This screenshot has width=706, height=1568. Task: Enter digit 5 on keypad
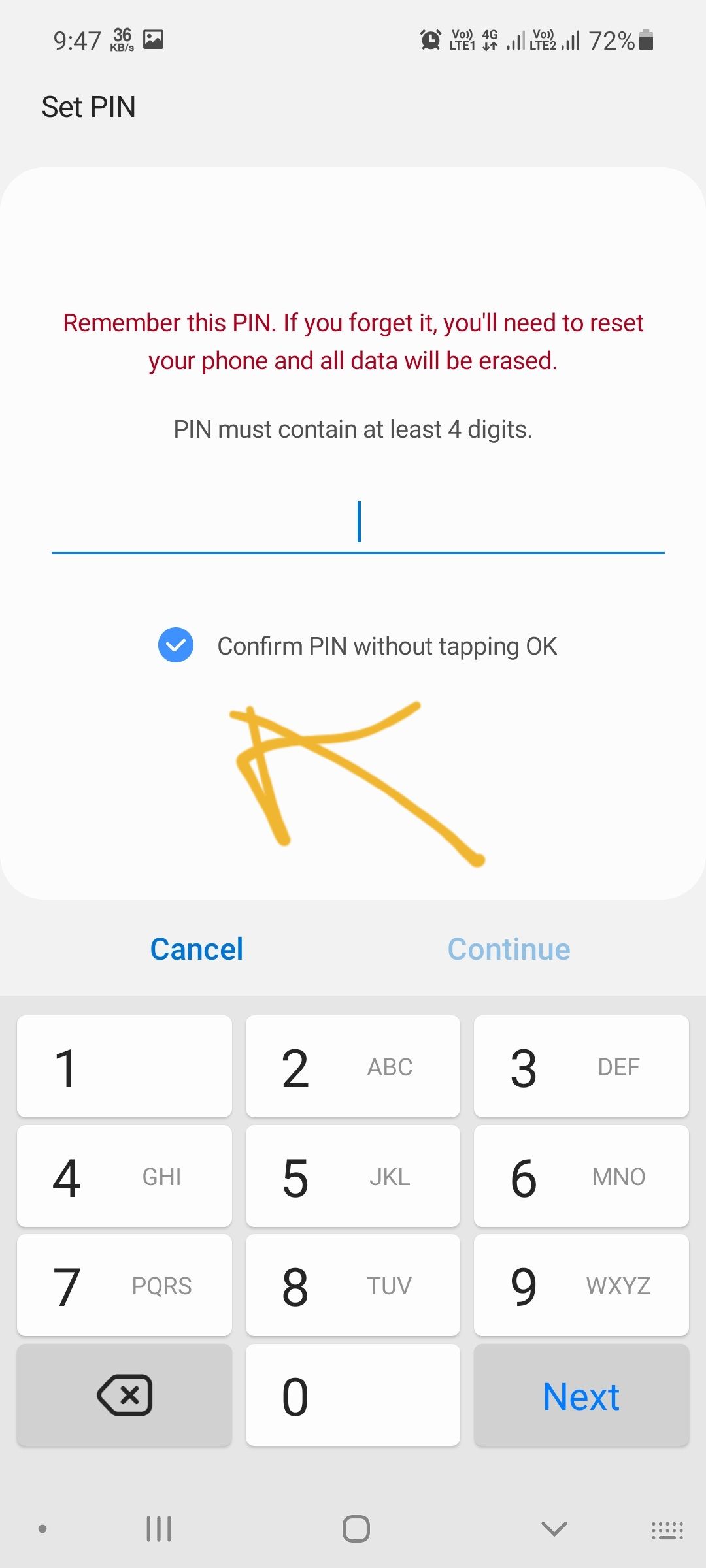tap(353, 1176)
